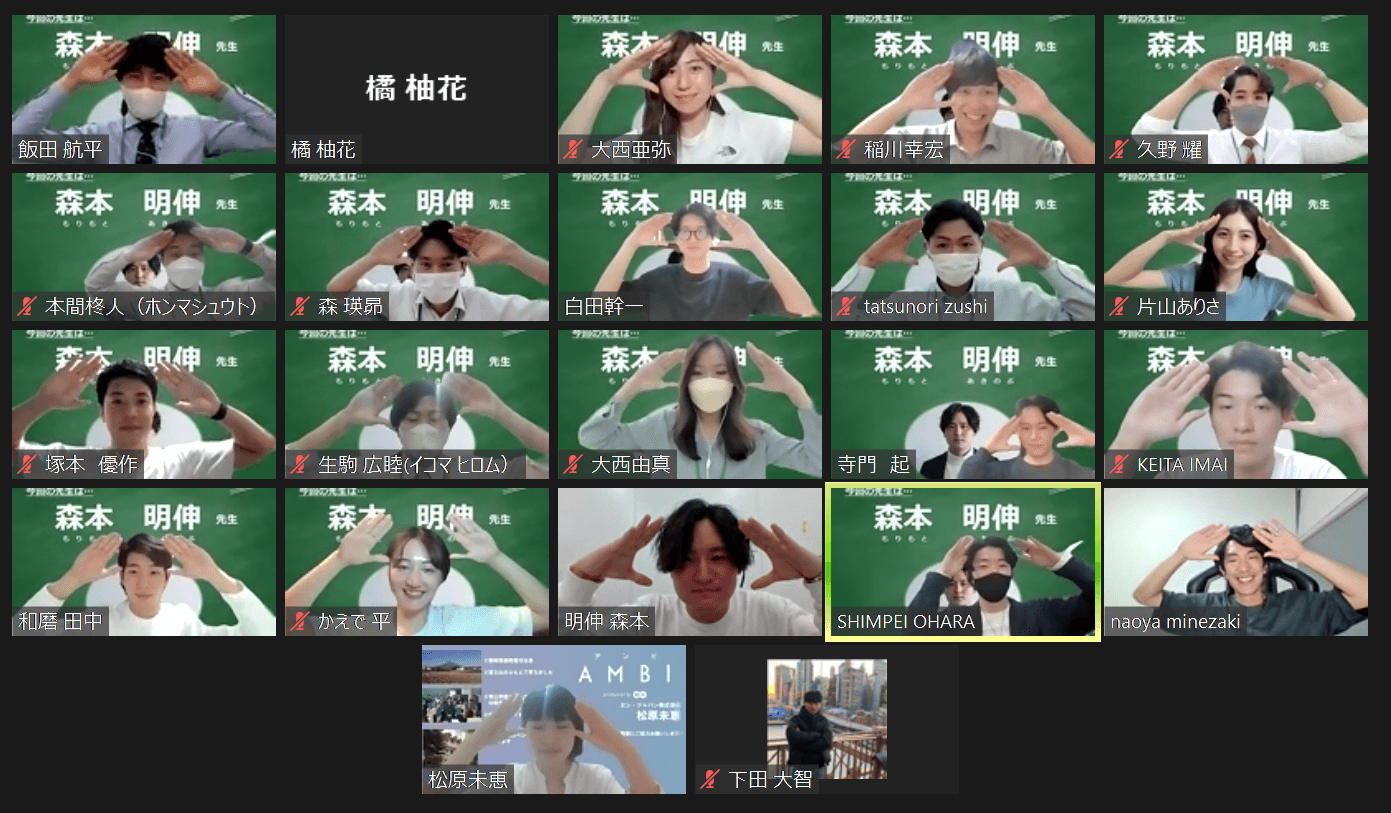1391x813 pixels.
Task: Select the 稲川幸宏 video tile
Action: (962, 89)
